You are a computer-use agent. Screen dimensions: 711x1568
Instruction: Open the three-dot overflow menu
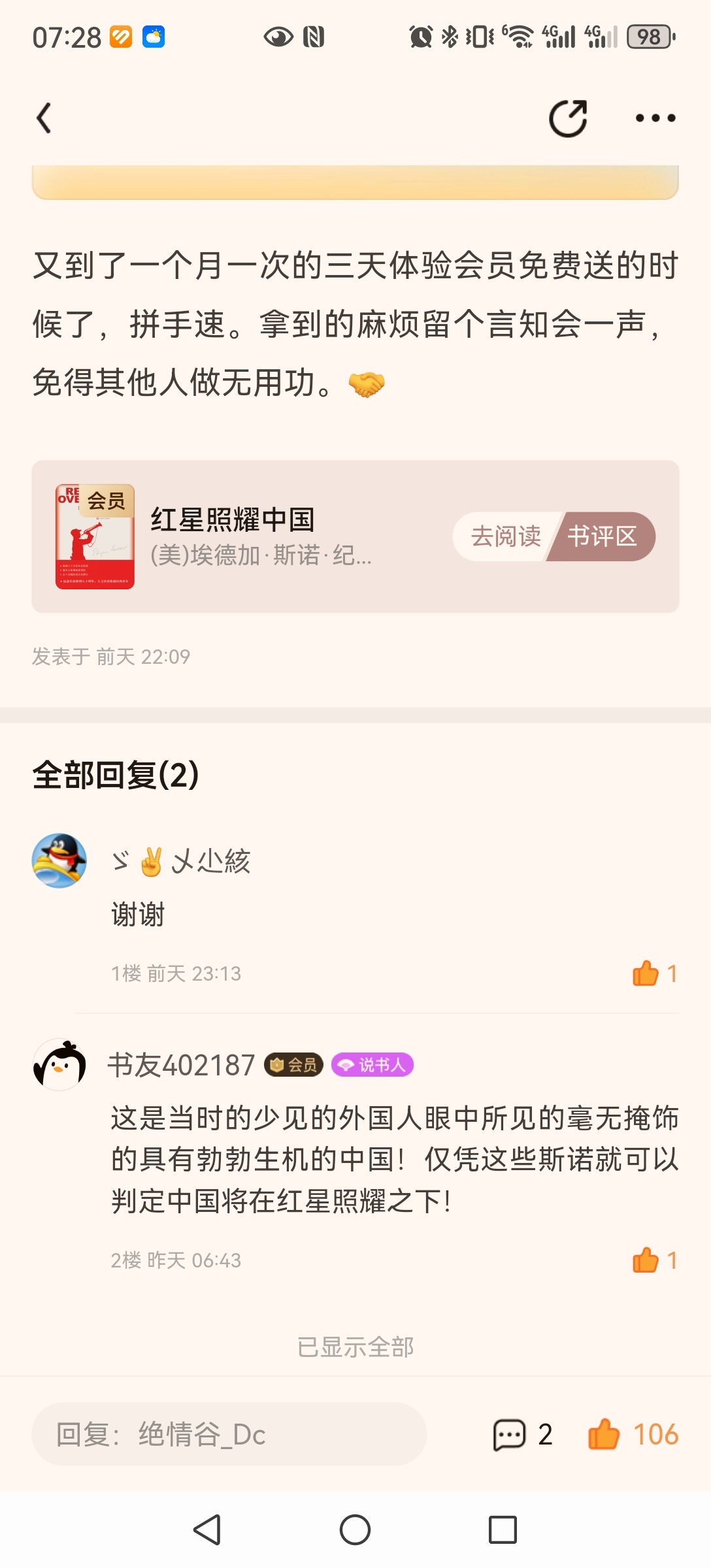(x=655, y=118)
